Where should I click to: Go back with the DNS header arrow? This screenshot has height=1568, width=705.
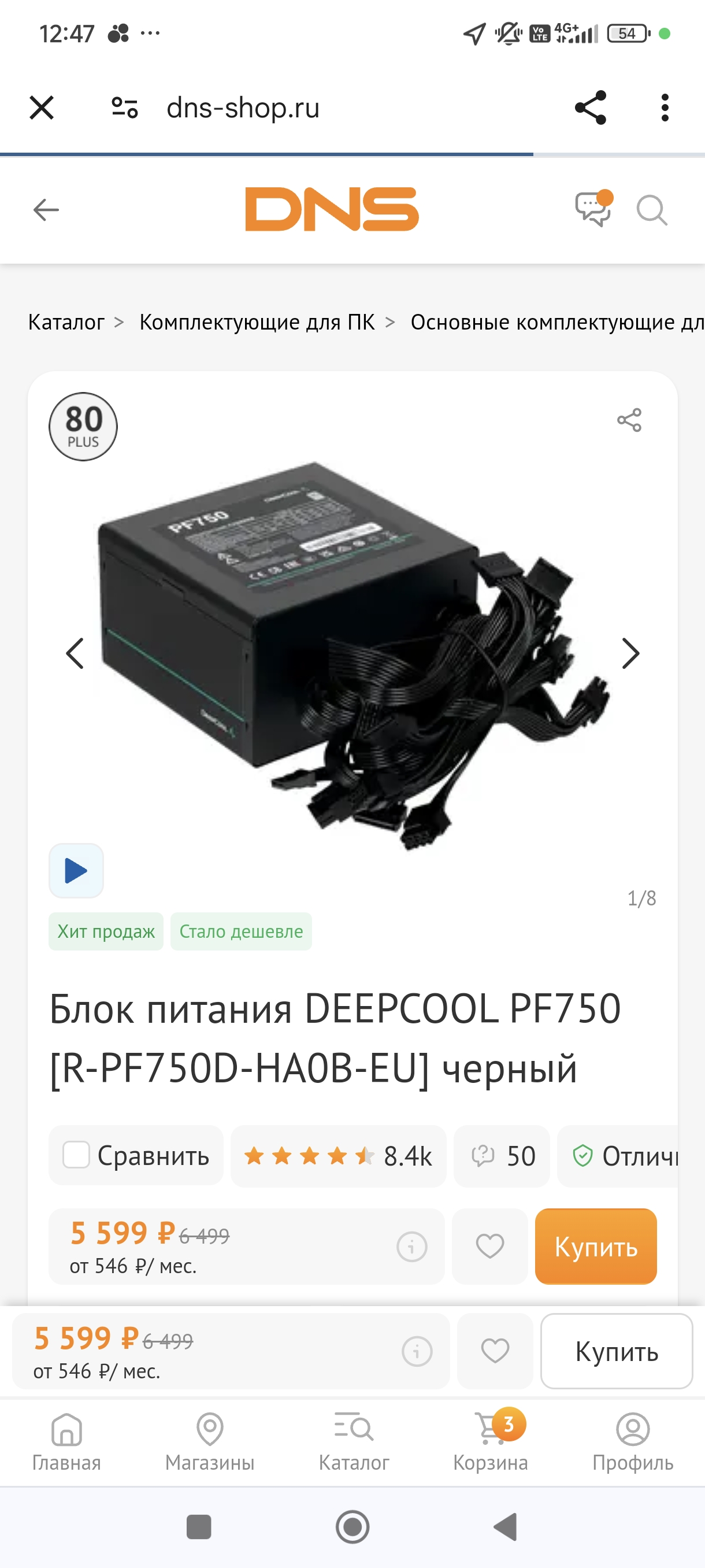(46, 209)
